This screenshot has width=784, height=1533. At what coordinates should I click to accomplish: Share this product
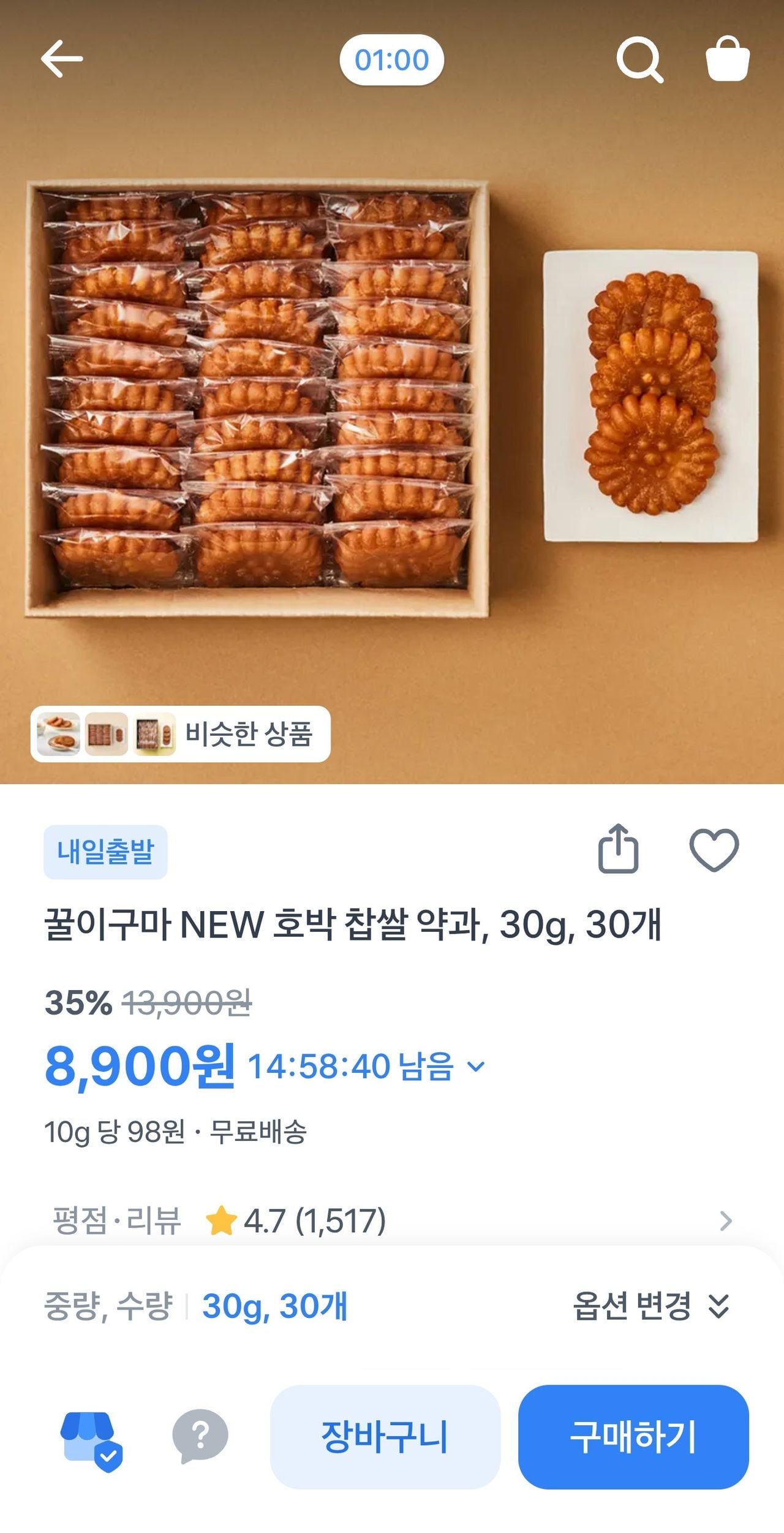618,849
